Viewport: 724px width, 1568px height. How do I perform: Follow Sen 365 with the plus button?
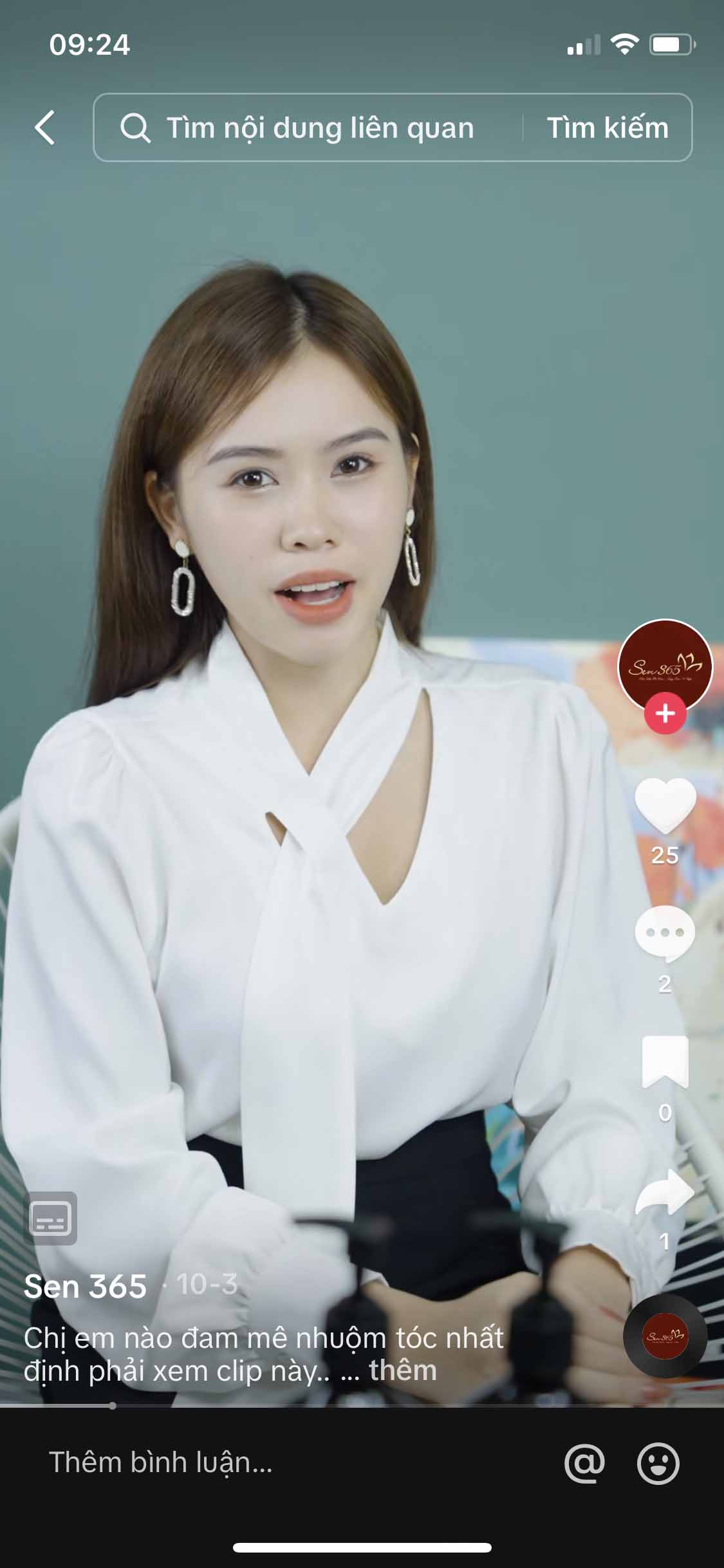coord(665,713)
